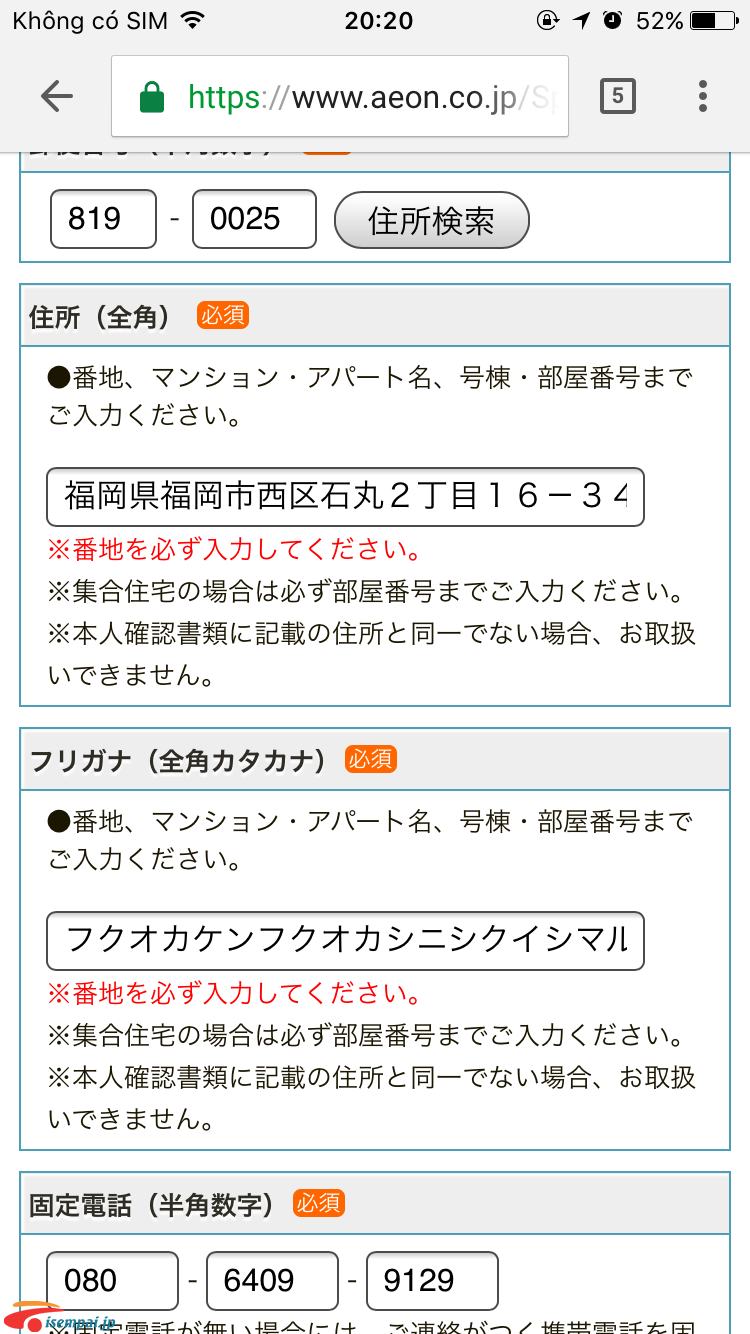The image size is (750, 1334).
Task: Edit the phone field containing 080
Action: (x=113, y=1281)
